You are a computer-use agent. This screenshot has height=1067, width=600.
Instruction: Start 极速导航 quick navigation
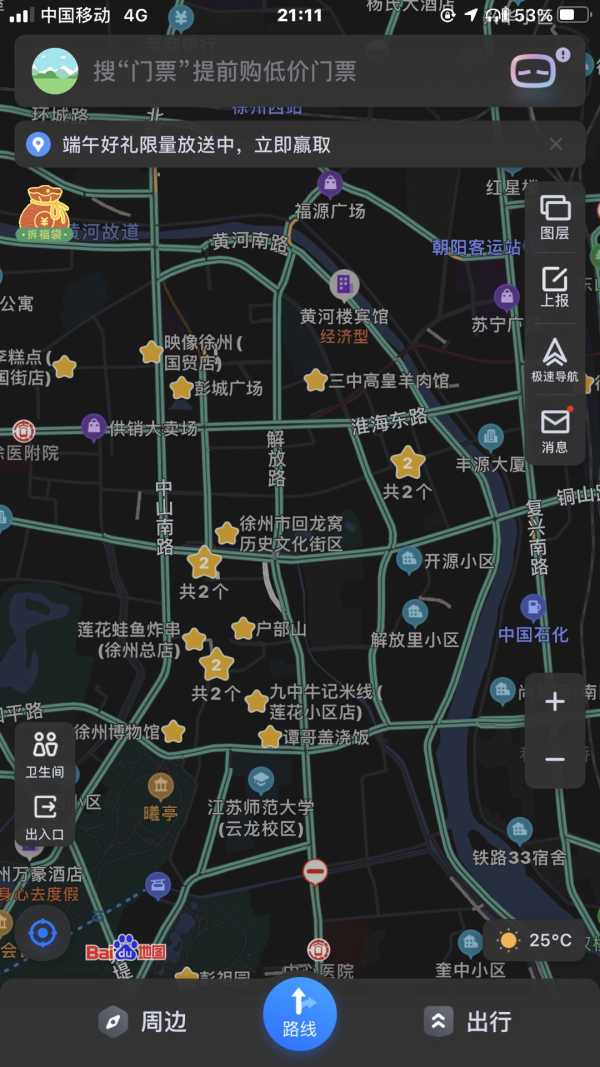click(555, 359)
